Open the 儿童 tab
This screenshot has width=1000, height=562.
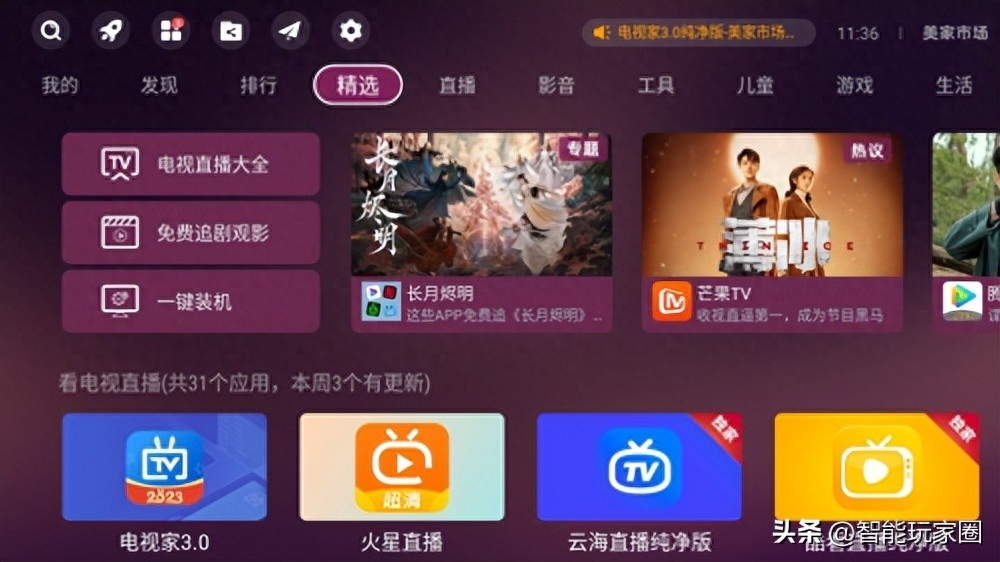(x=755, y=86)
